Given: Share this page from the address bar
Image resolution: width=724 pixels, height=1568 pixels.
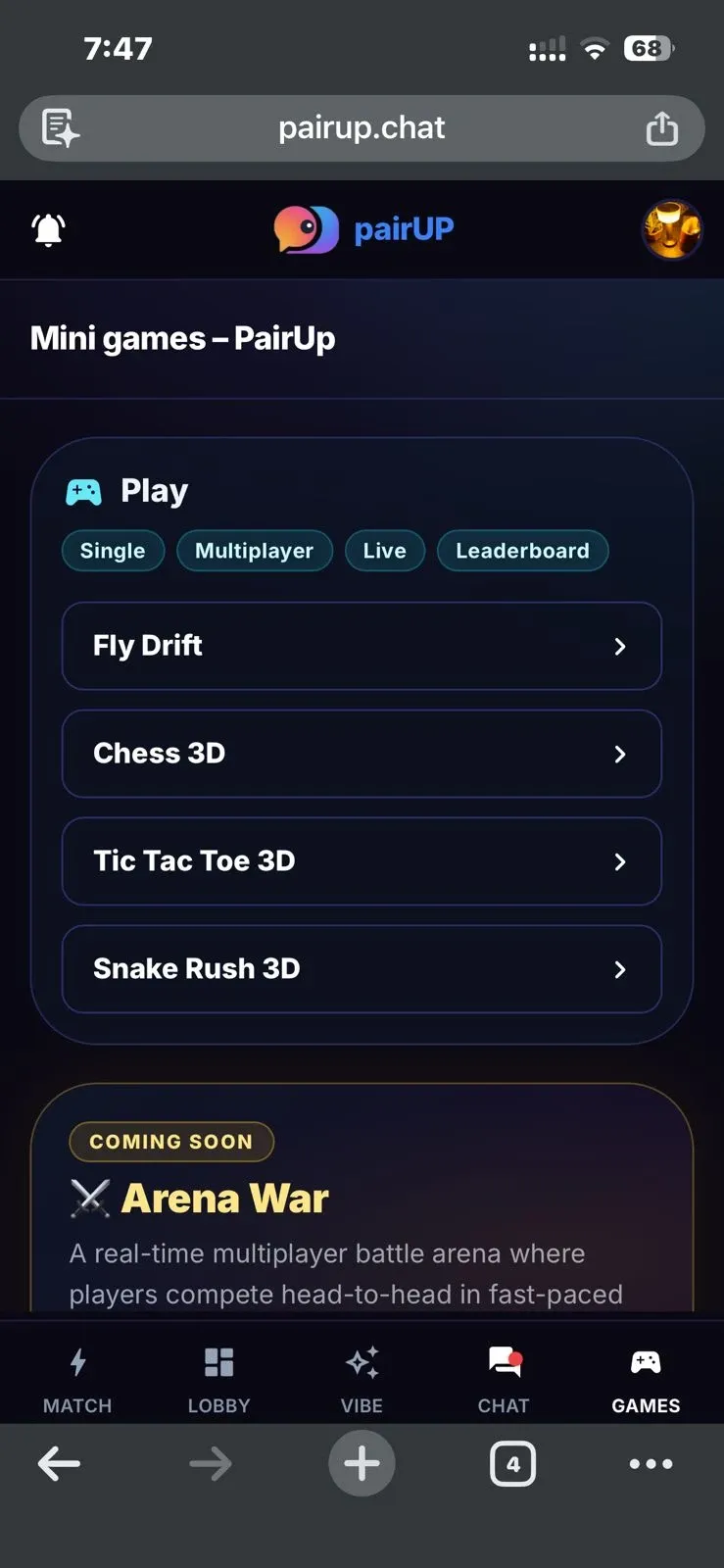Looking at the screenshot, I should [x=662, y=128].
